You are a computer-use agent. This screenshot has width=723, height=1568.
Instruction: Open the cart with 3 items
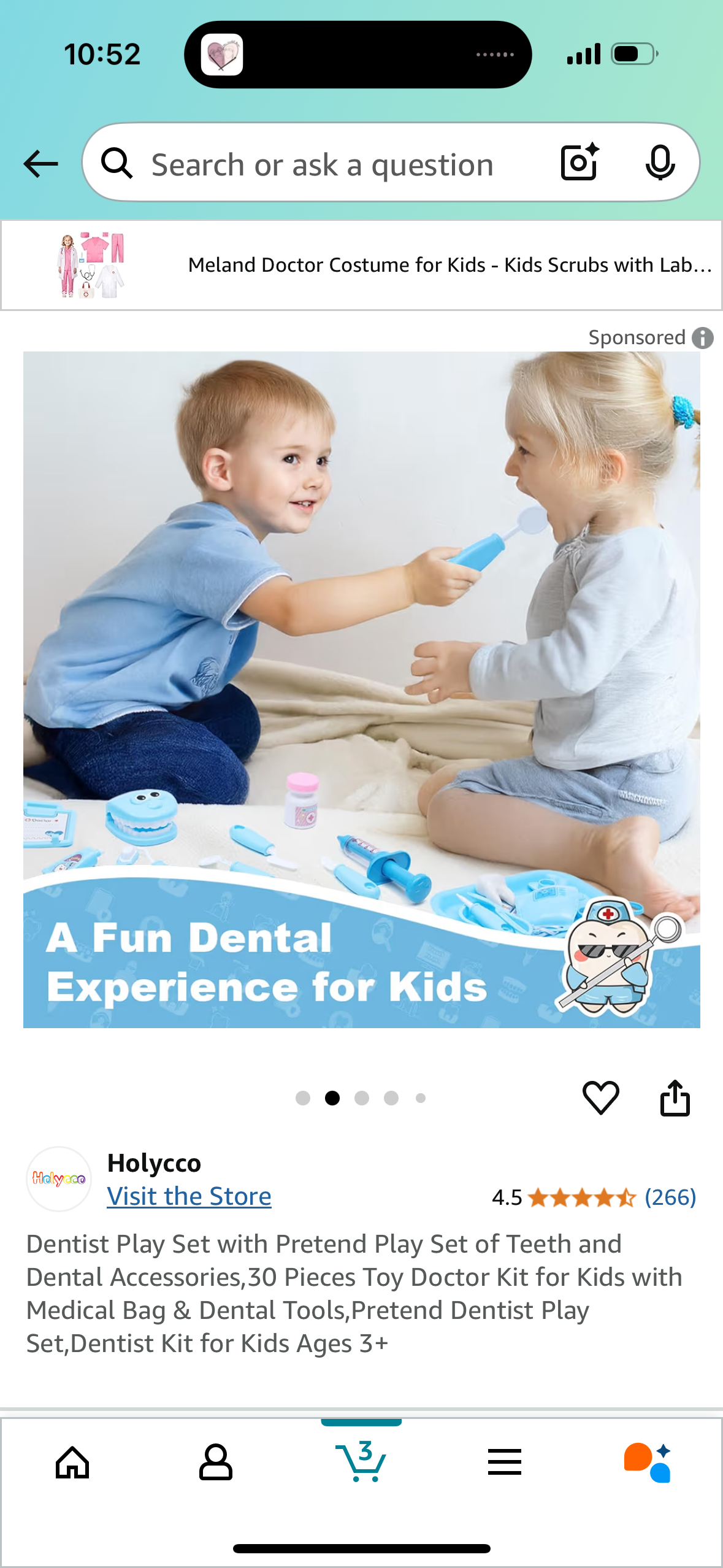(361, 1462)
